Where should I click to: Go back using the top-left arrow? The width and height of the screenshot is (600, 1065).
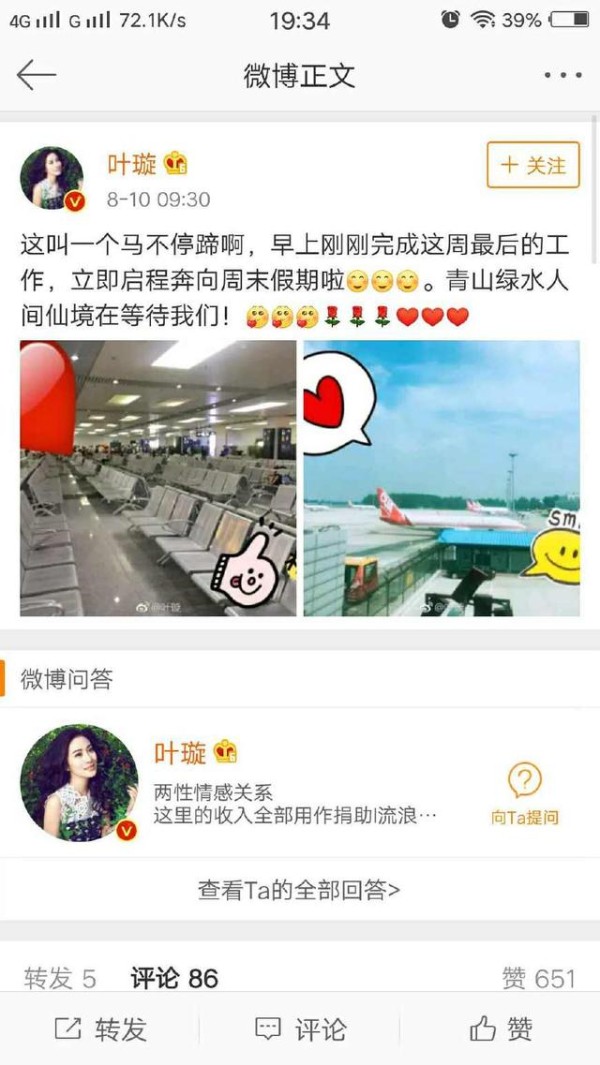[36, 75]
